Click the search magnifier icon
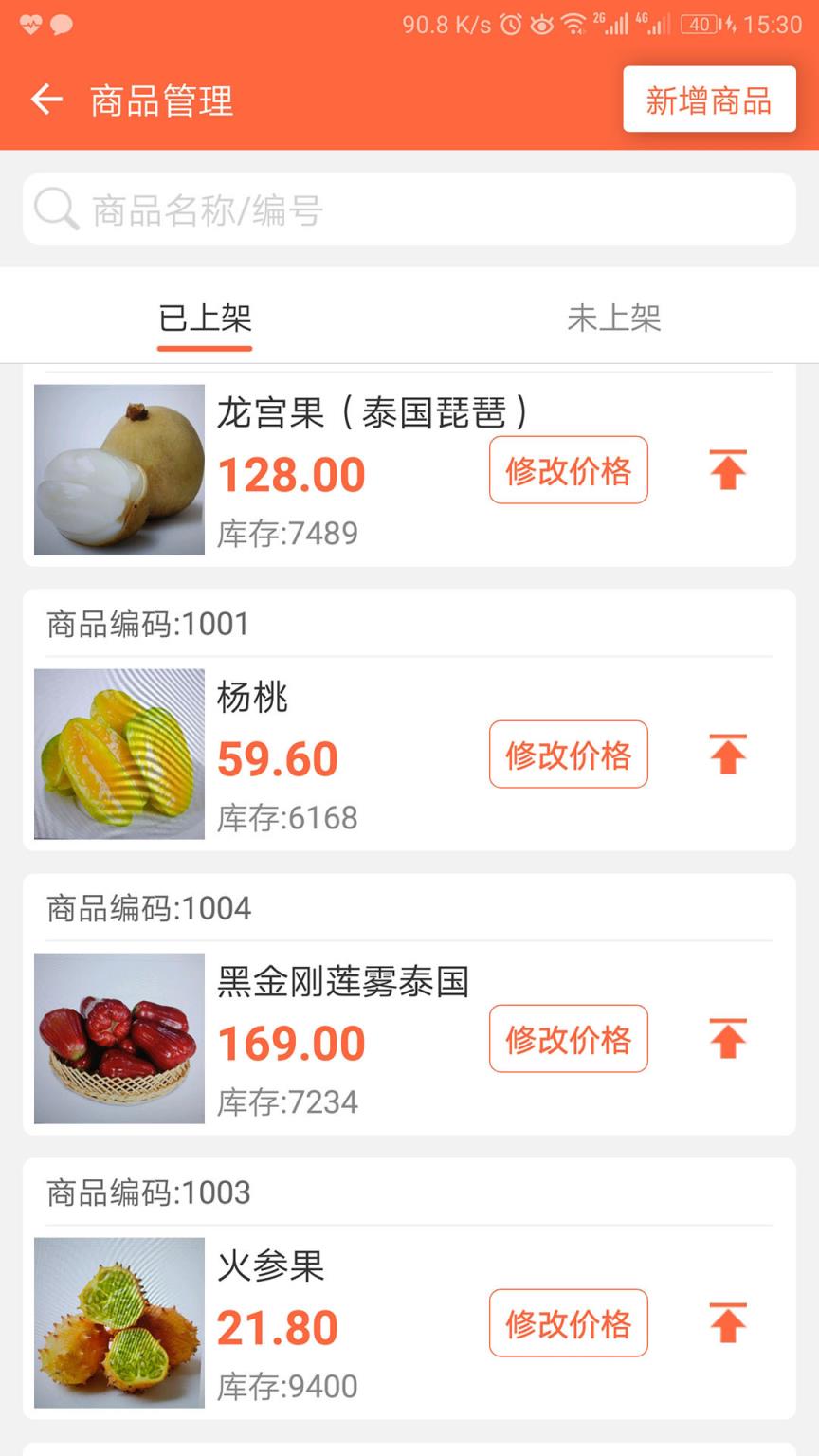 [56, 209]
